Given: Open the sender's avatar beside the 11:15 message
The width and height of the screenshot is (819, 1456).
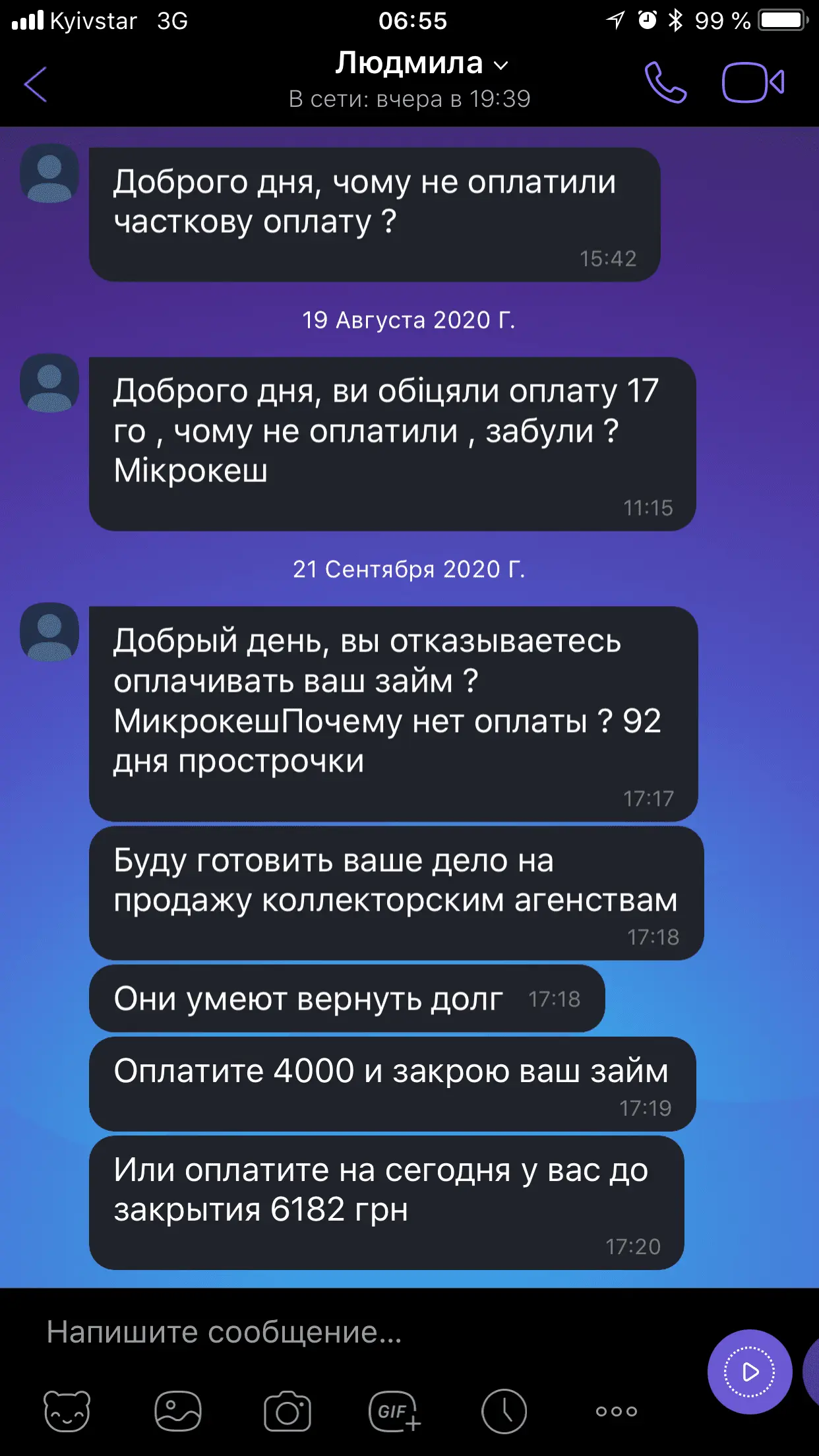Looking at the screenshot, I should (49, 383).
